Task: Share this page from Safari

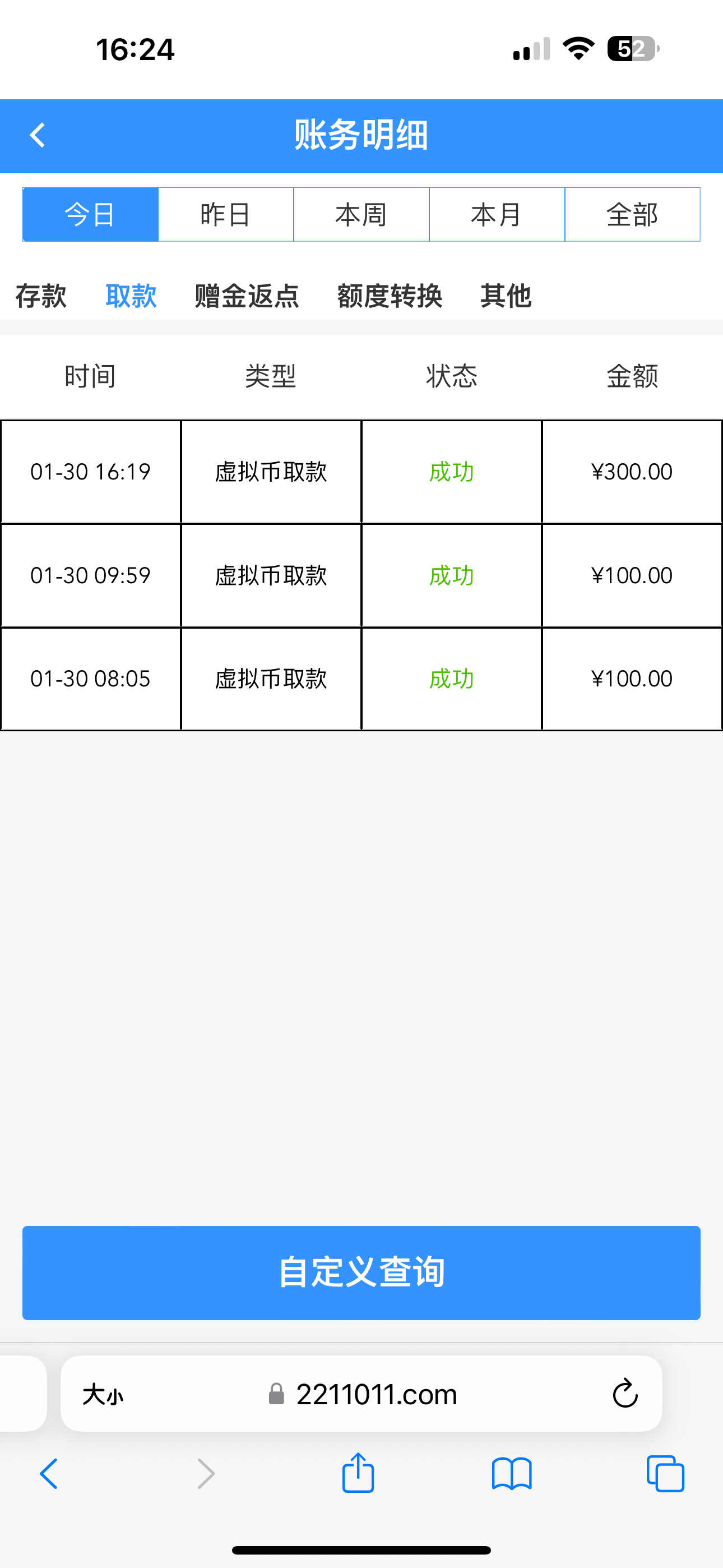Action: (358, 1474)
